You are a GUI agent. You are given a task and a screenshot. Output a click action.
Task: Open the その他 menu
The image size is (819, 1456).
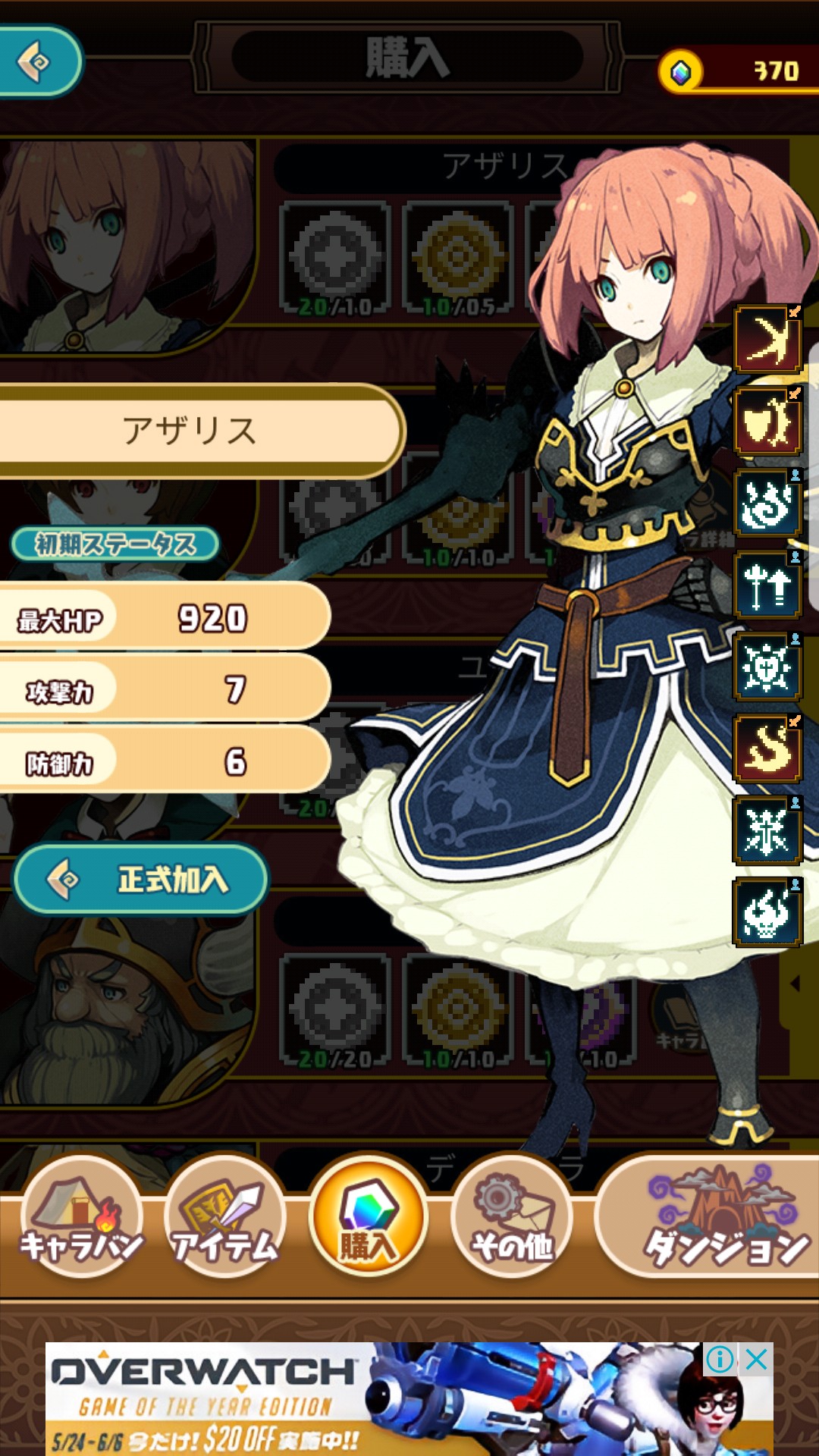pyautogui.click(x=513, y=1218)
